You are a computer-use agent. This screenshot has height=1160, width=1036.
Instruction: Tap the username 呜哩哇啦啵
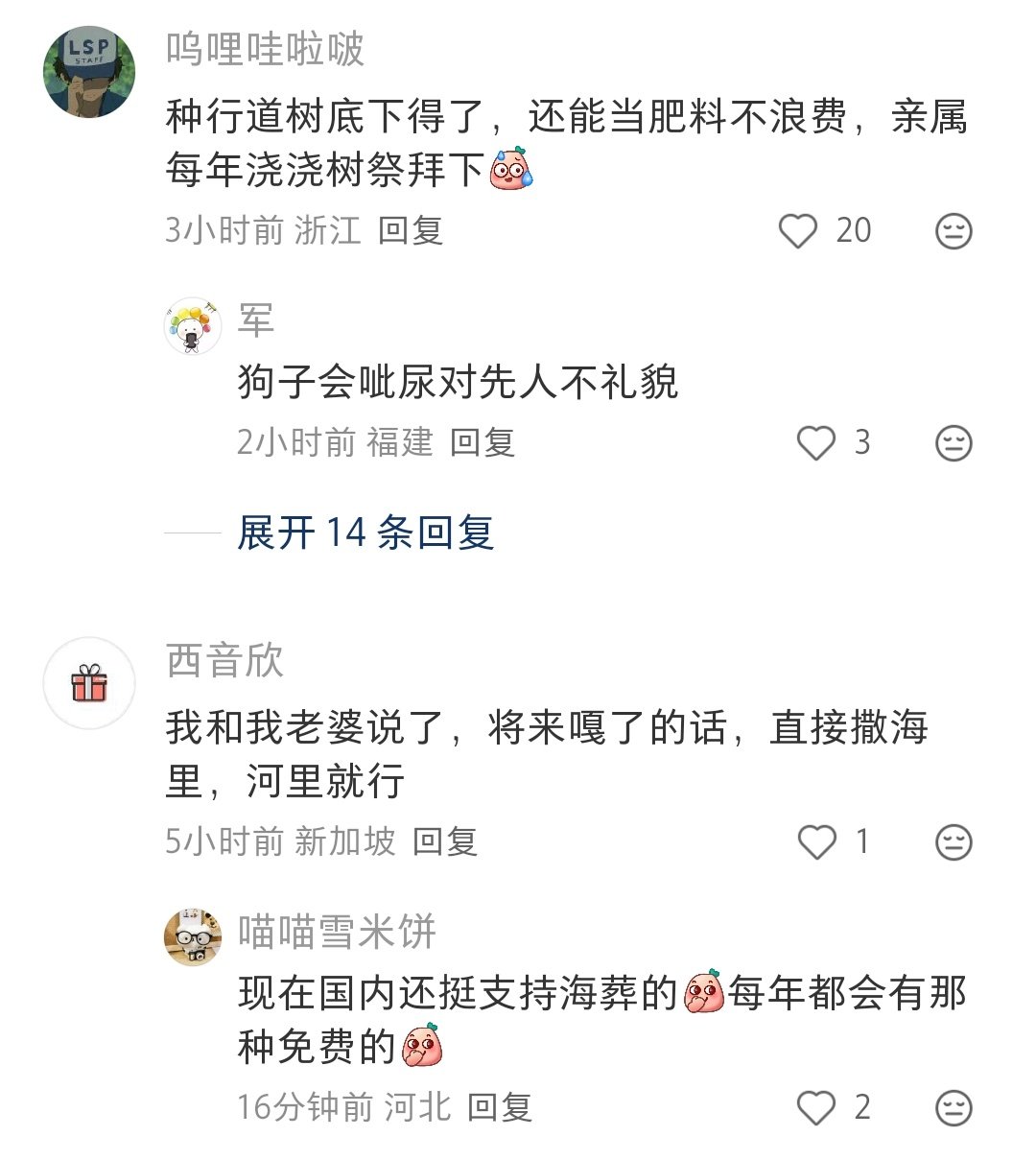[265, 49]
